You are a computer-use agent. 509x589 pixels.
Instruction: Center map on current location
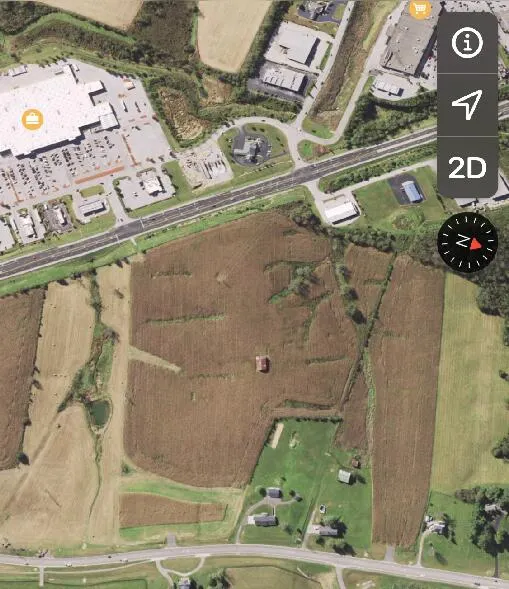[467, 104]
